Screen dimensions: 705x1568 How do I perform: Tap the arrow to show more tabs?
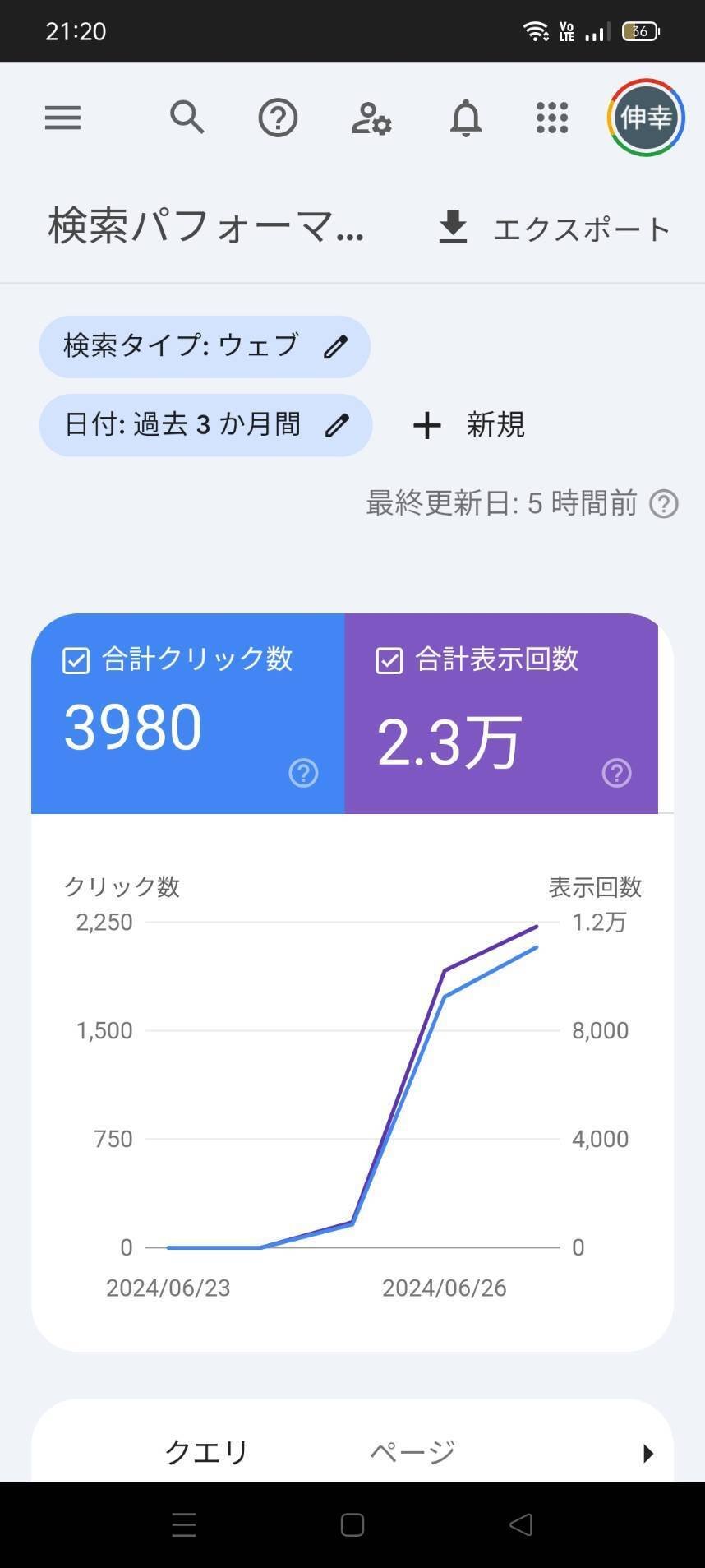pos(648,1453)
